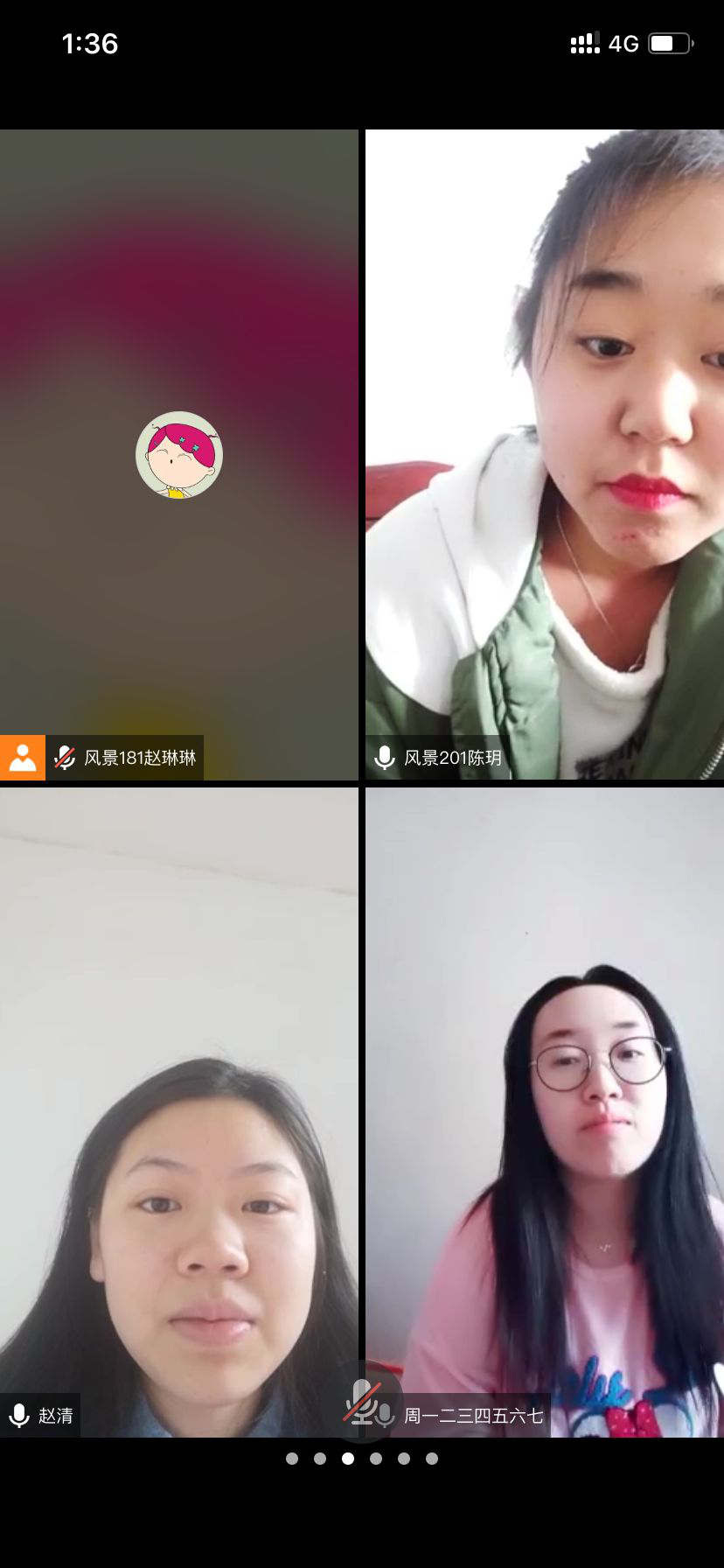Open 风景201陈玥's video tile
The image size is (724, 1568).
[x=544, y=454]
